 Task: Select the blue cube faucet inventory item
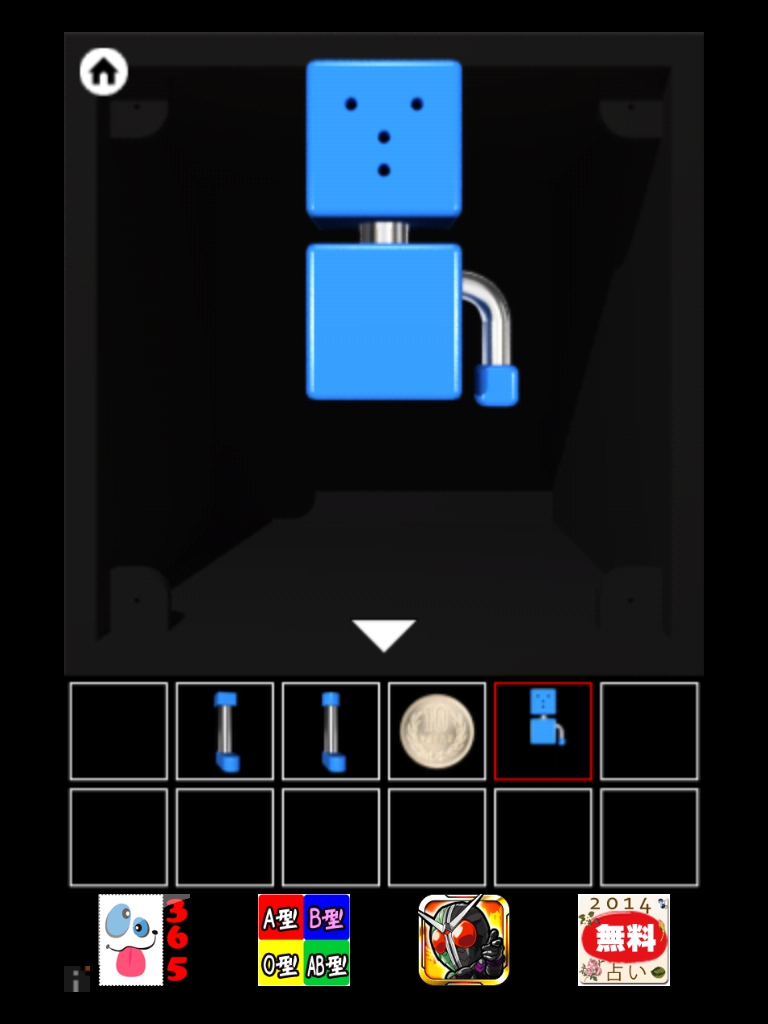(x=543, y=731)
